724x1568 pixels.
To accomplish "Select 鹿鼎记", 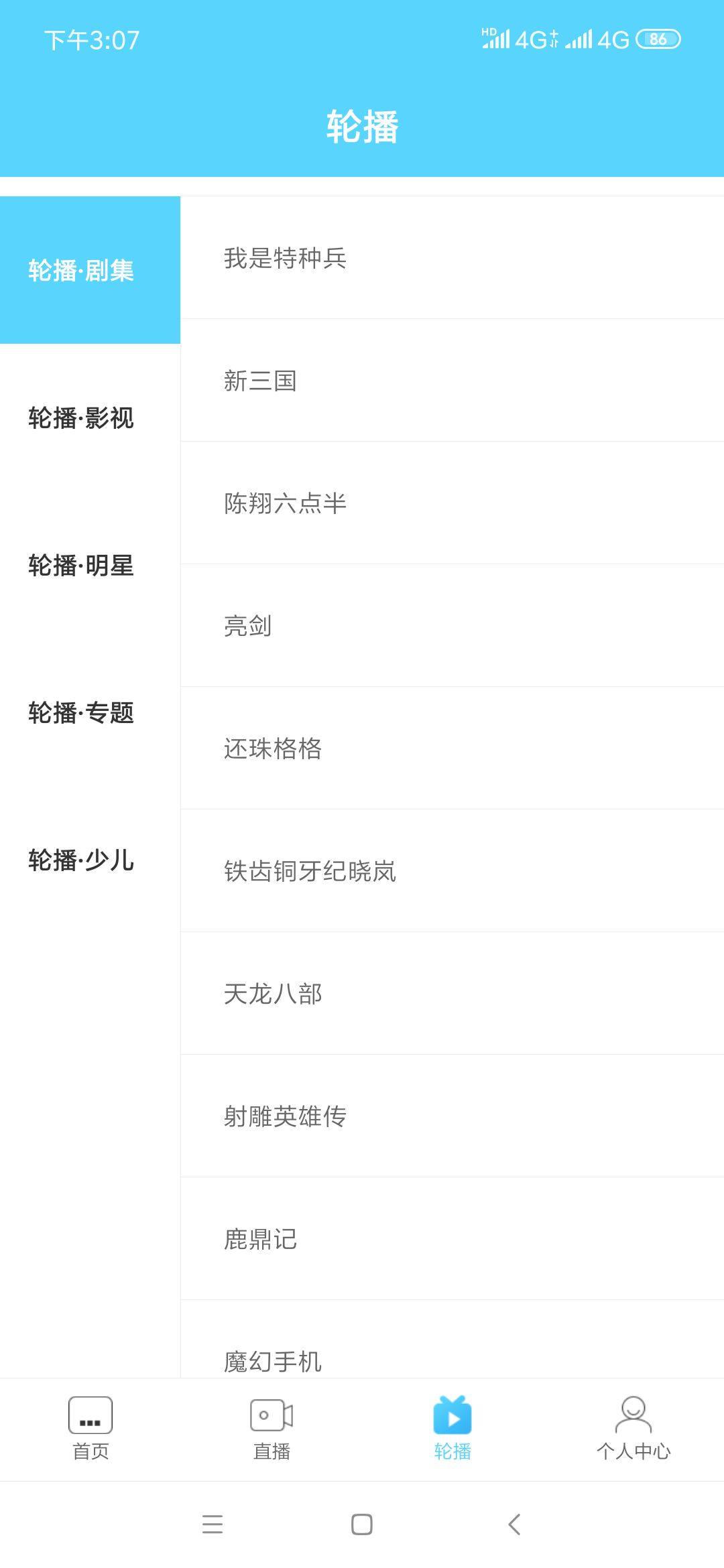I will coord(452,1238).
